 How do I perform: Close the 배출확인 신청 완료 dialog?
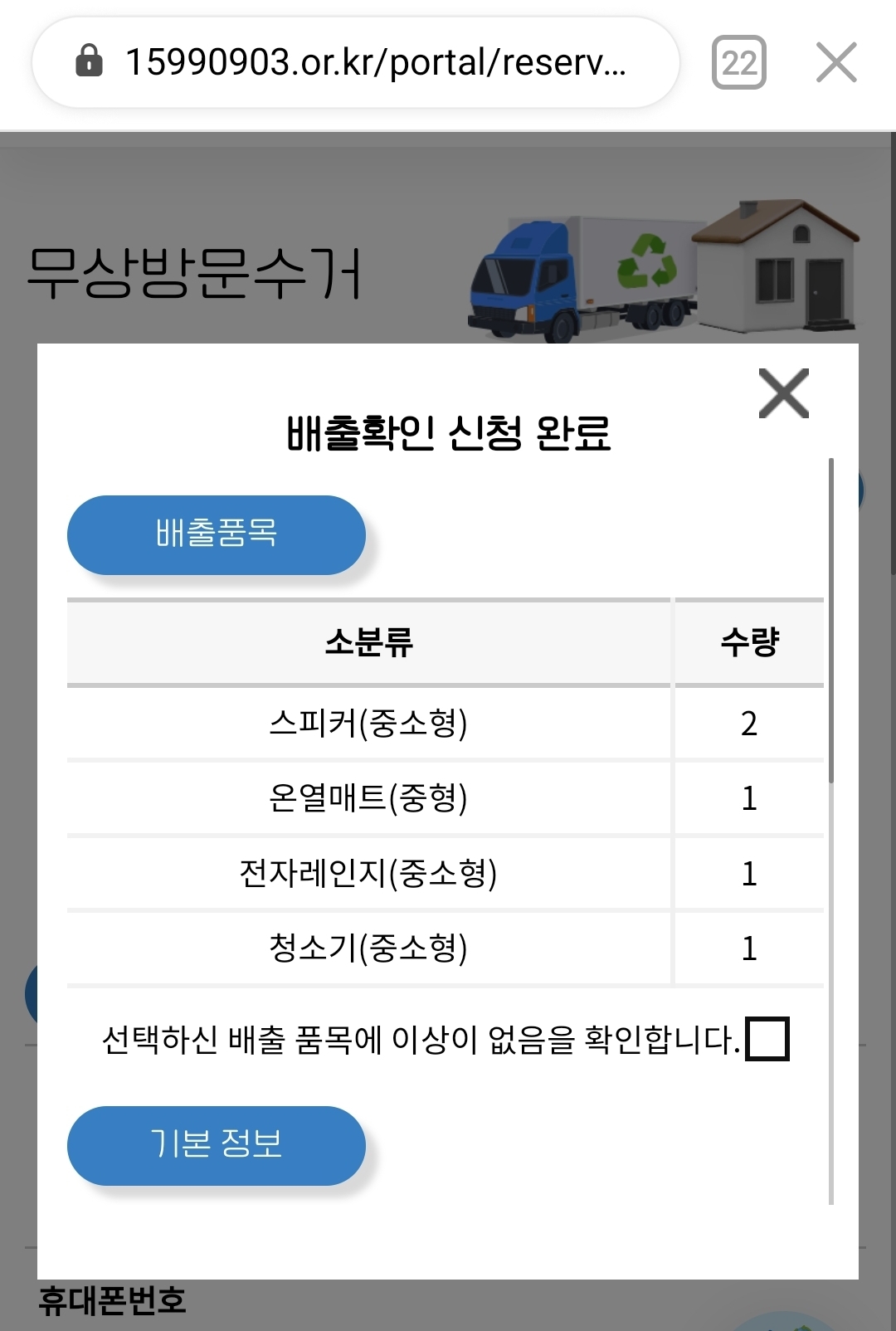pyautogui.click(x=783, y=393)
